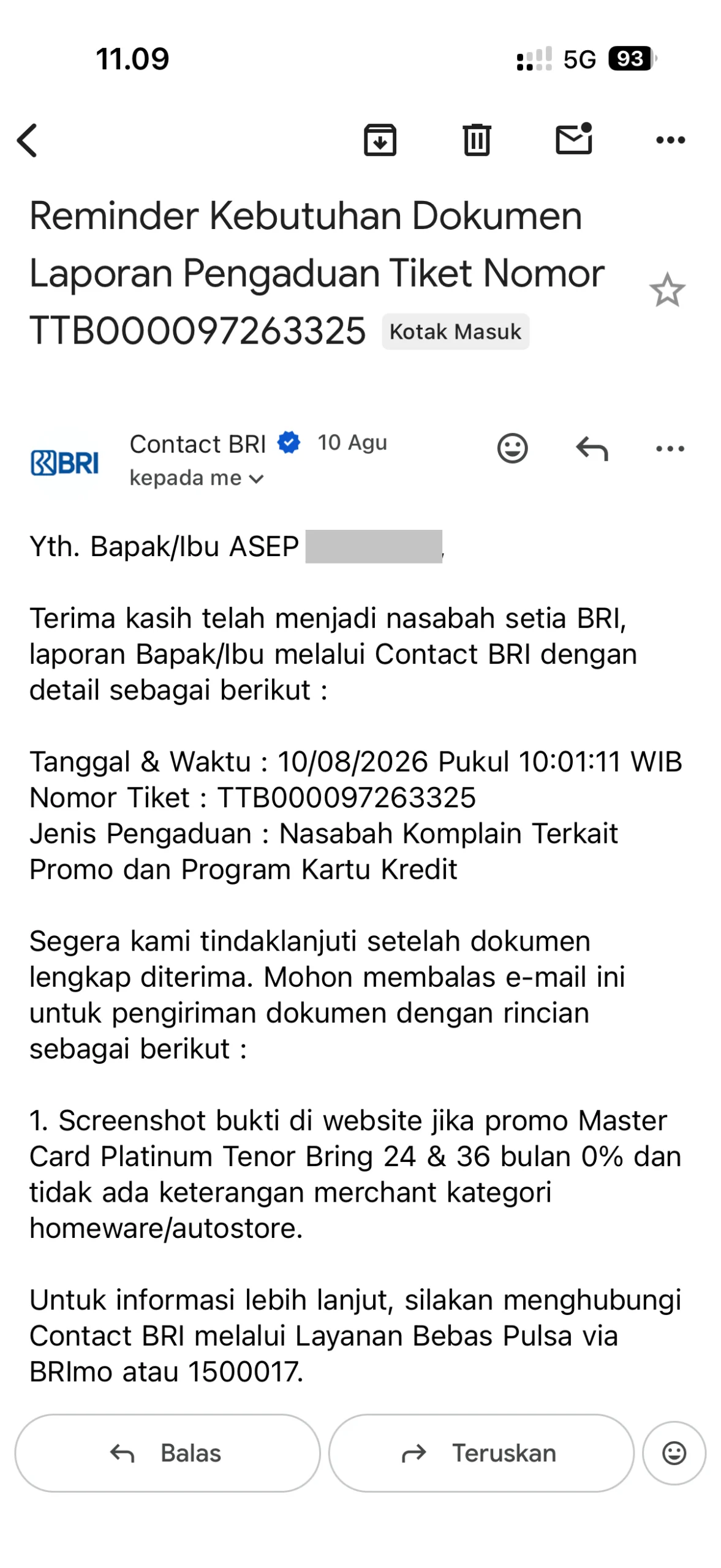This screenshot has width=721, height=1568.
Task: Tap the Kotak Masuk label chip
Action: 455,331
